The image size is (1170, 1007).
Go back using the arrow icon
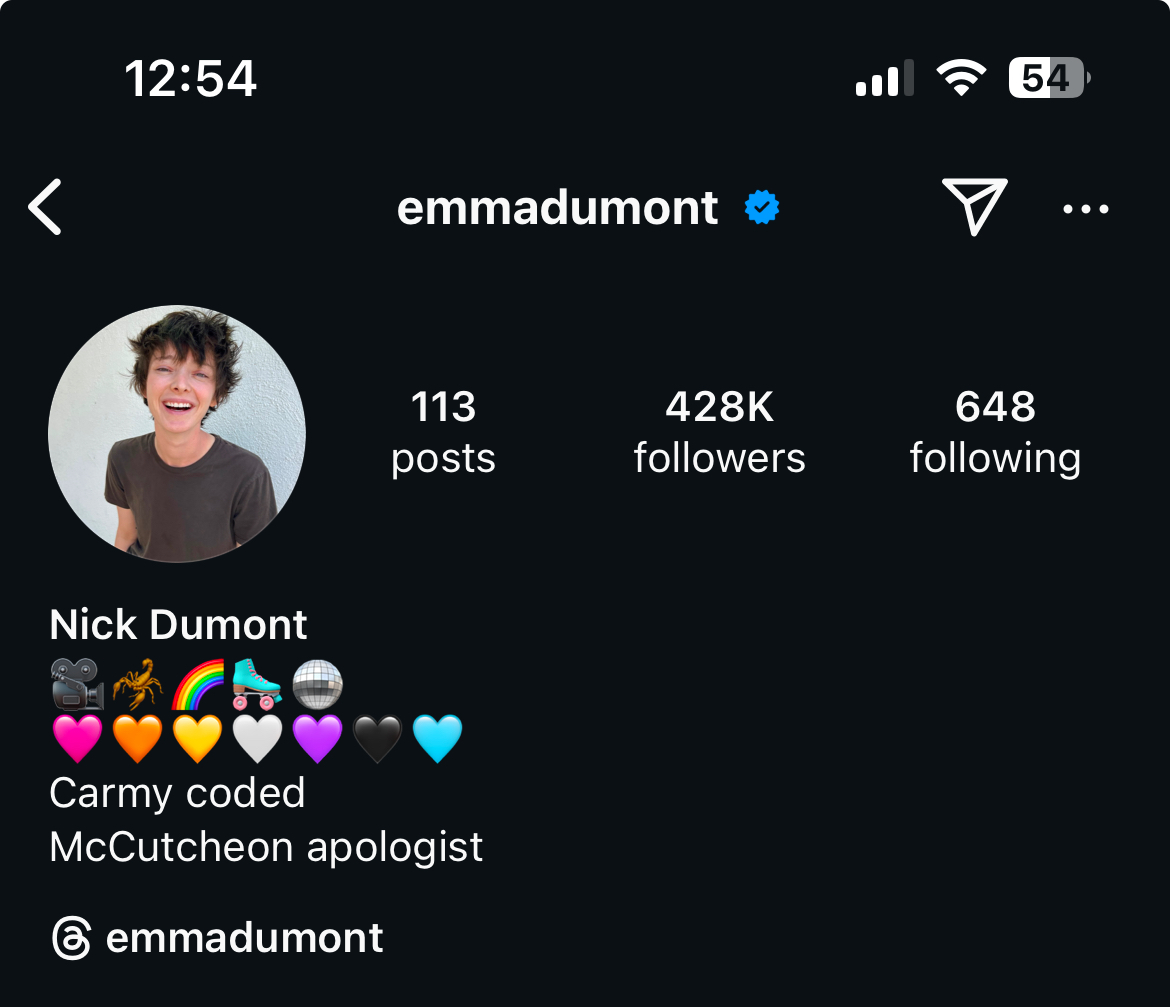click(46, 208)
